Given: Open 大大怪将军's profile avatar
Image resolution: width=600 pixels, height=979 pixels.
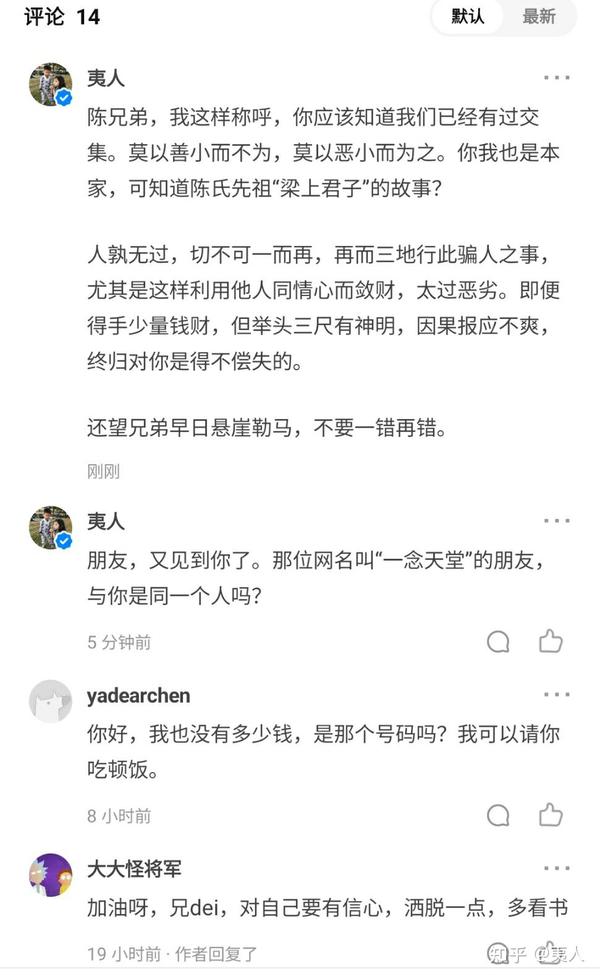Looking at the screenshot, I should point(50,875).
